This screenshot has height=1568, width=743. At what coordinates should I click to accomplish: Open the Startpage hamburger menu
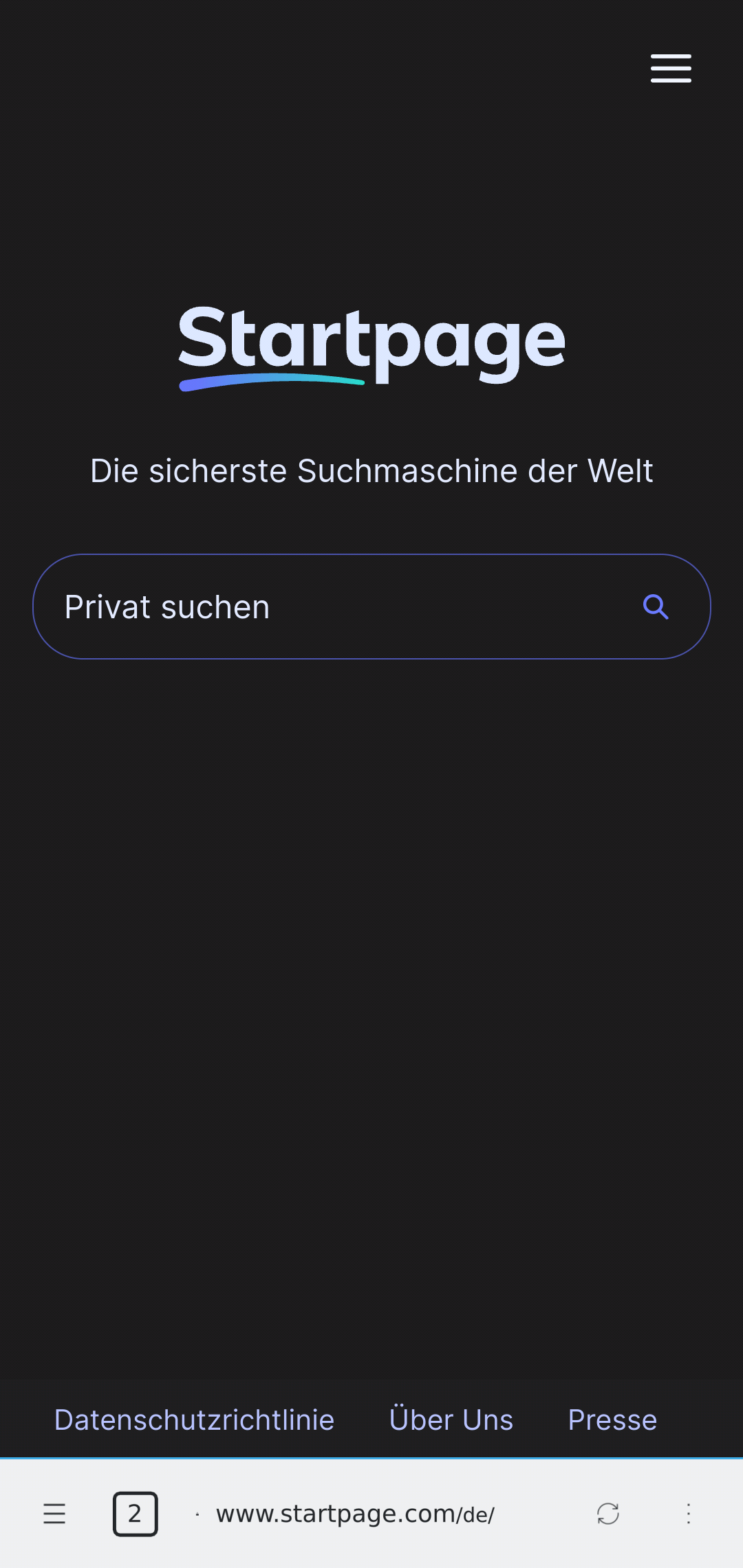point(671,68)
